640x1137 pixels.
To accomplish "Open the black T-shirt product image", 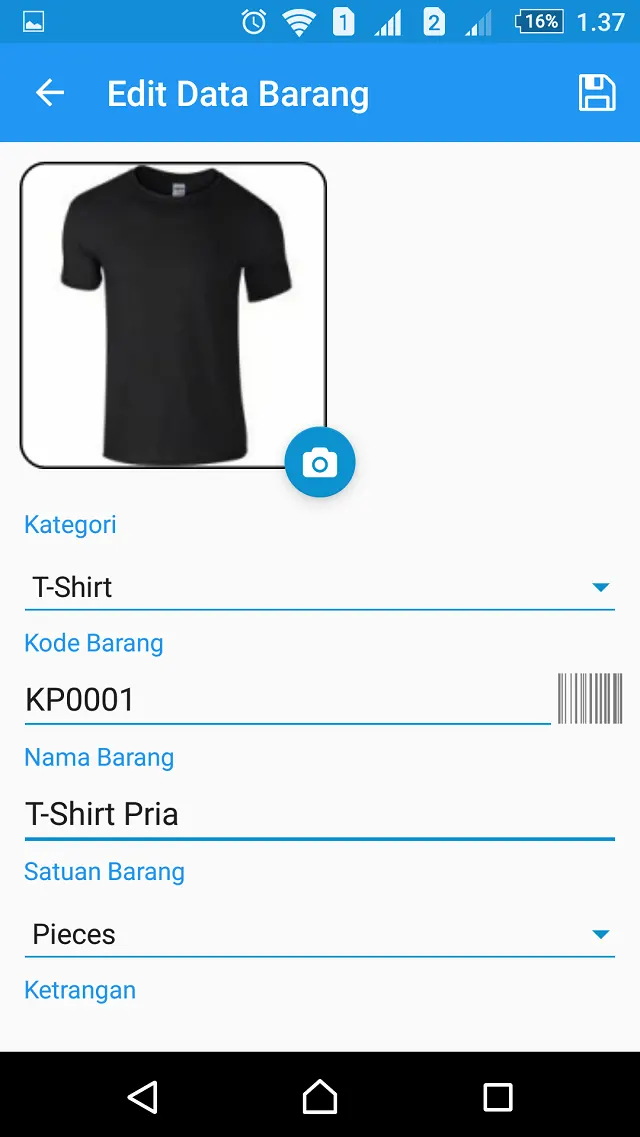I will 173,315.
